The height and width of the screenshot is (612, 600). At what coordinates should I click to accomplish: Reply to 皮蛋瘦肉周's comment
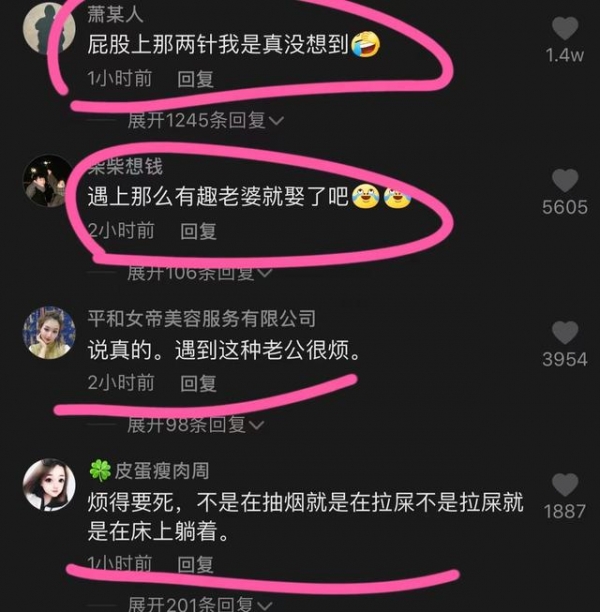pos(195,564)
